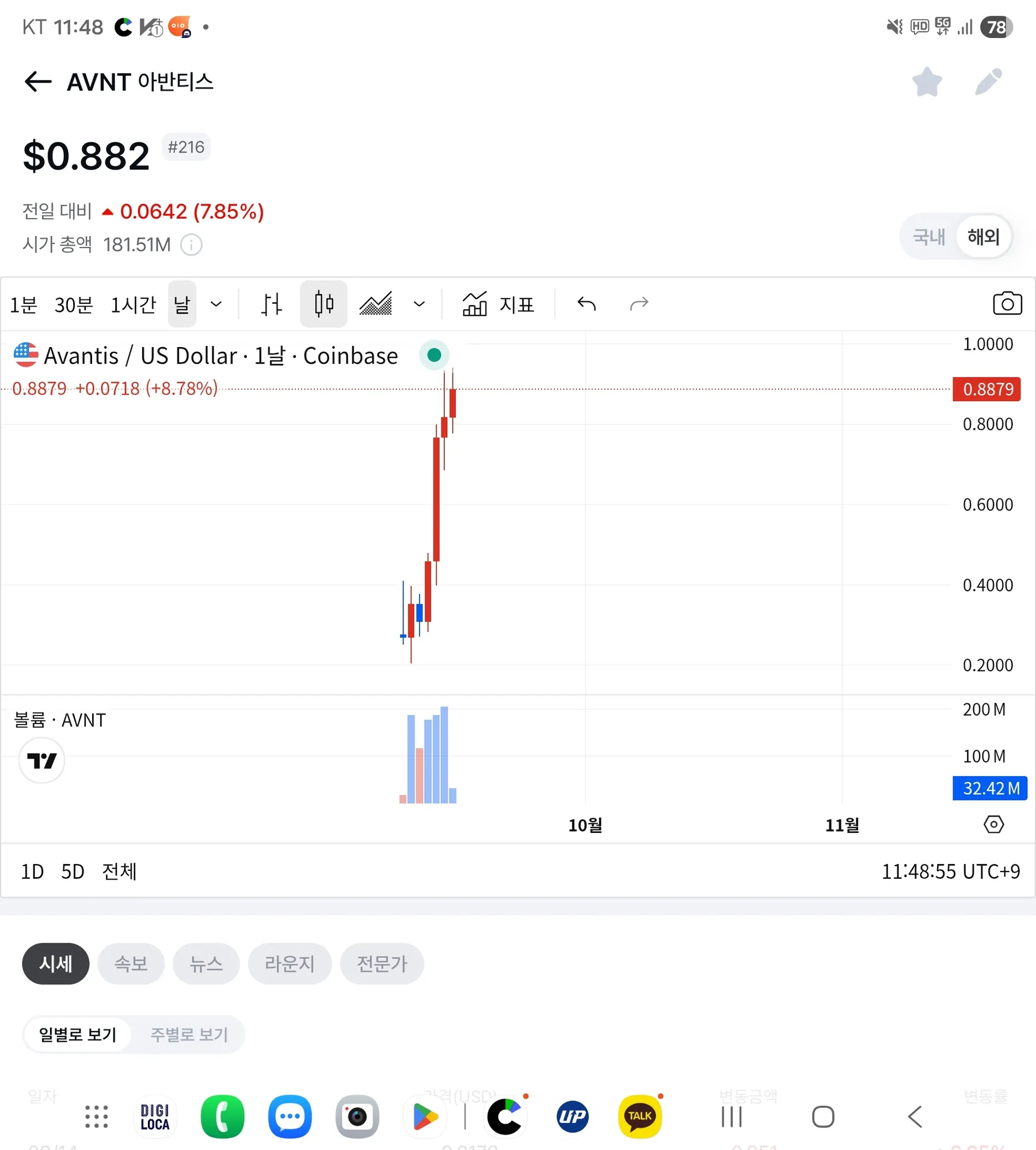Switch to 국내 market view
1036x1150 pixels.
point(928,237)
